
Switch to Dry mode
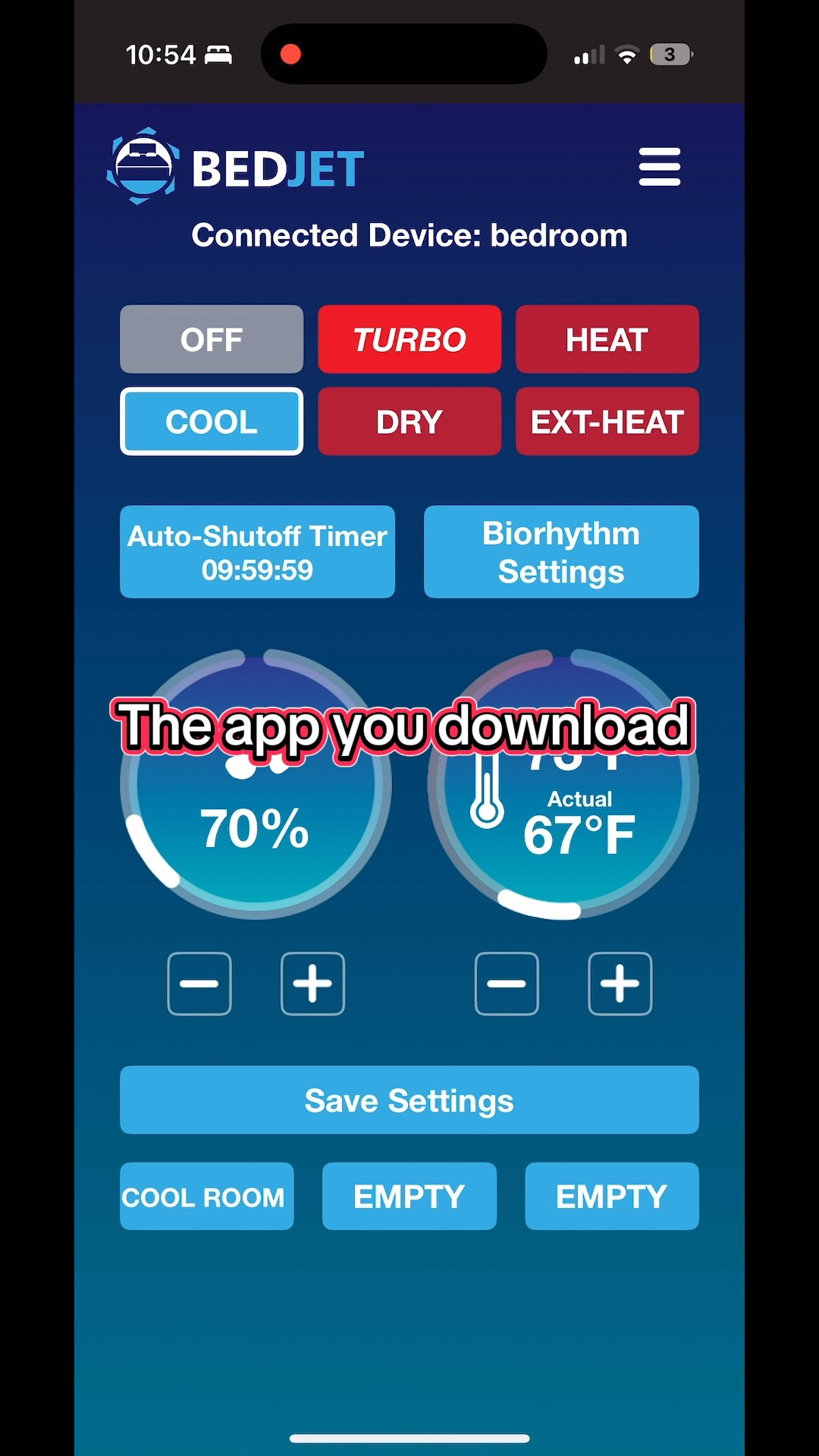coord(409,422)
